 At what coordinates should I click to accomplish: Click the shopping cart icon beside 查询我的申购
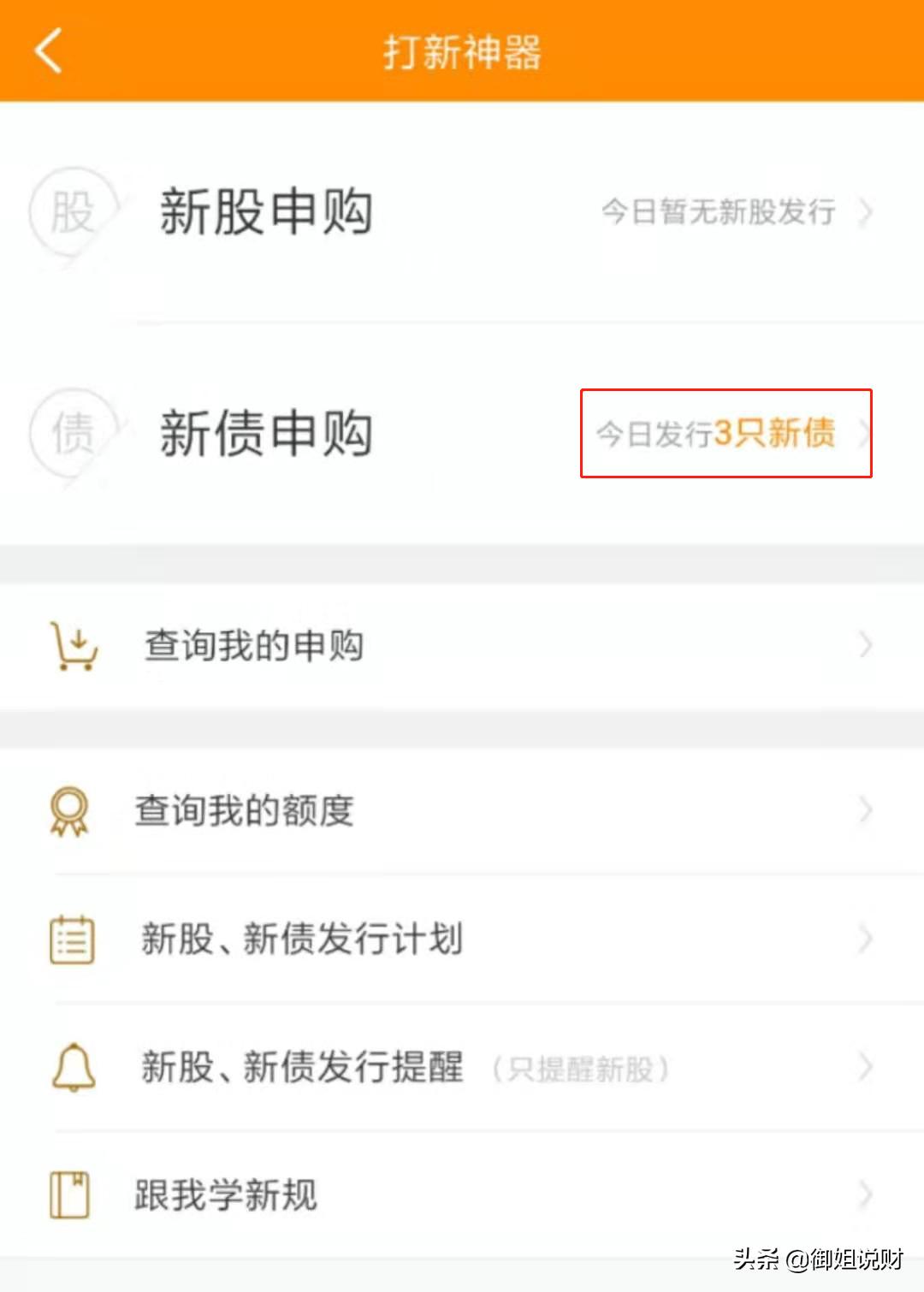[x=73, y=646]
